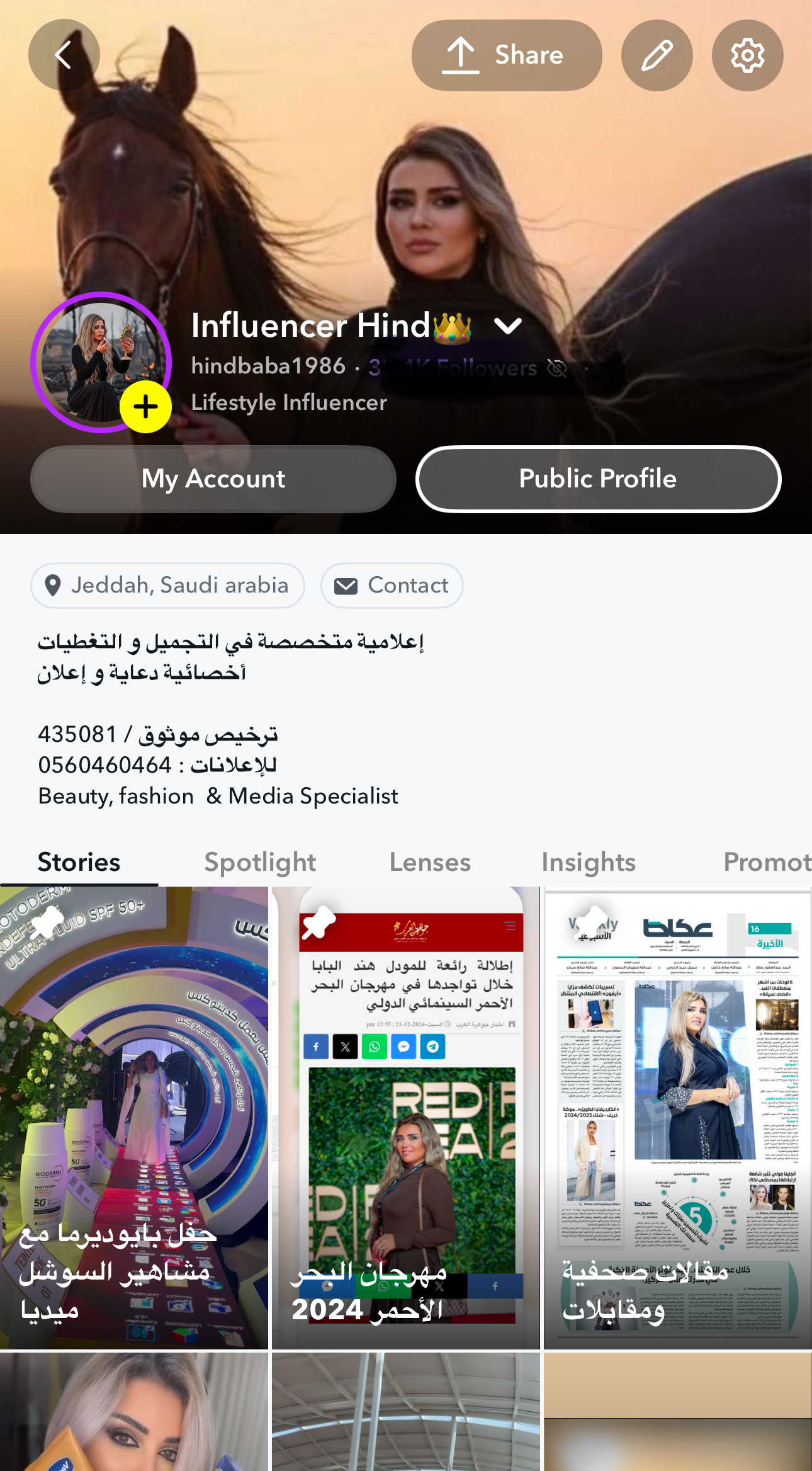Toggle follower count visibility with eye icon
The width and height of the screenshot is (812, 1471).
[556, 368]
